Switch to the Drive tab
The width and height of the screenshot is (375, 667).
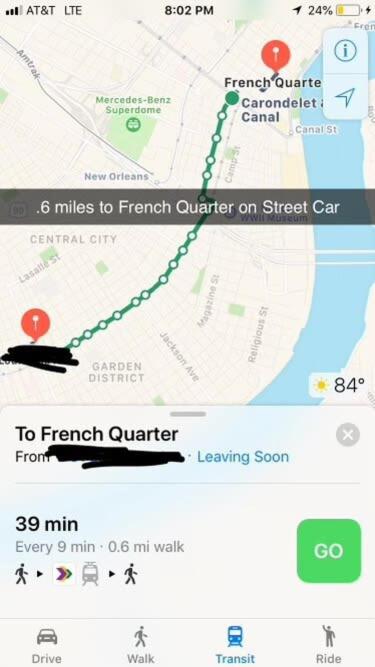(47, 644)
